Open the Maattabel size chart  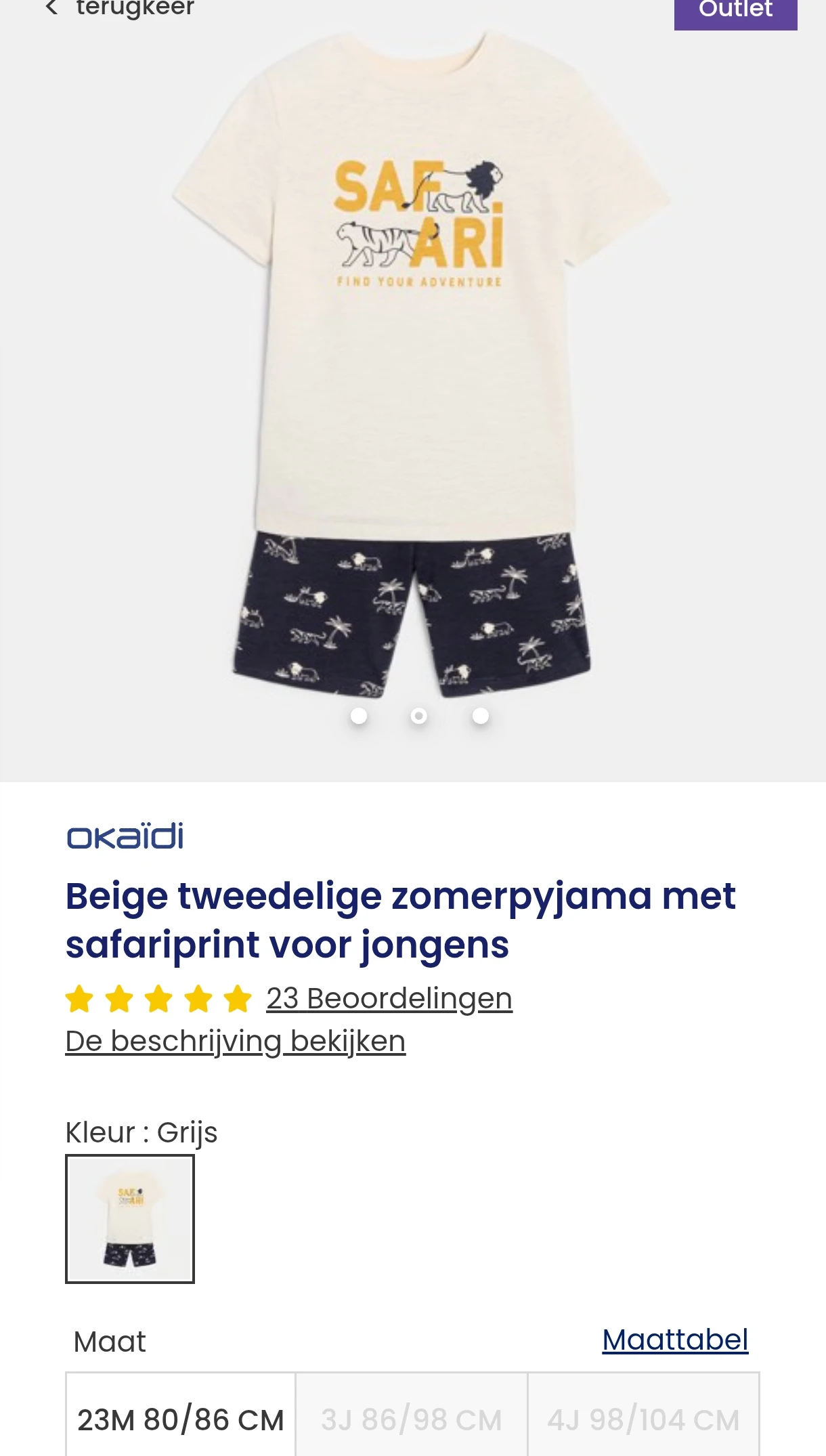coord(675,1340)
